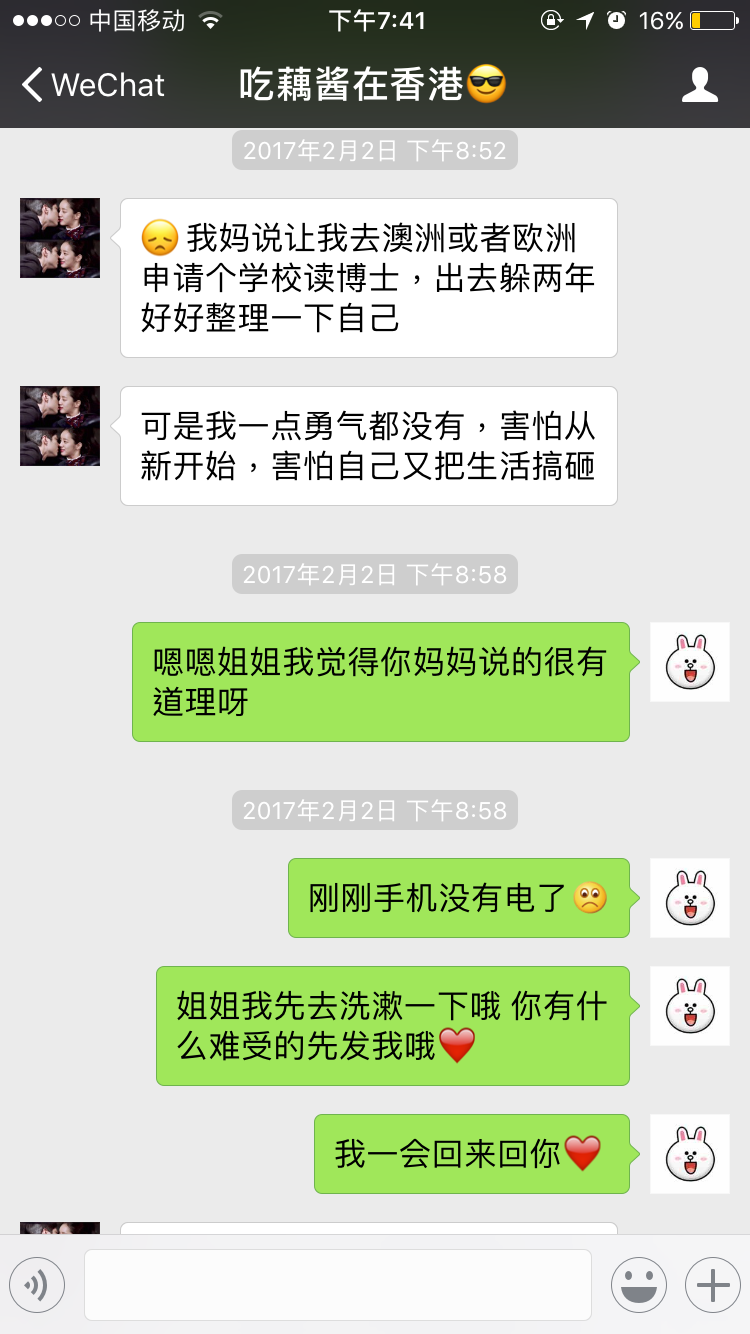Tap my rabbit avatar beside 我一会回来回你

[x=690, y=1154]
